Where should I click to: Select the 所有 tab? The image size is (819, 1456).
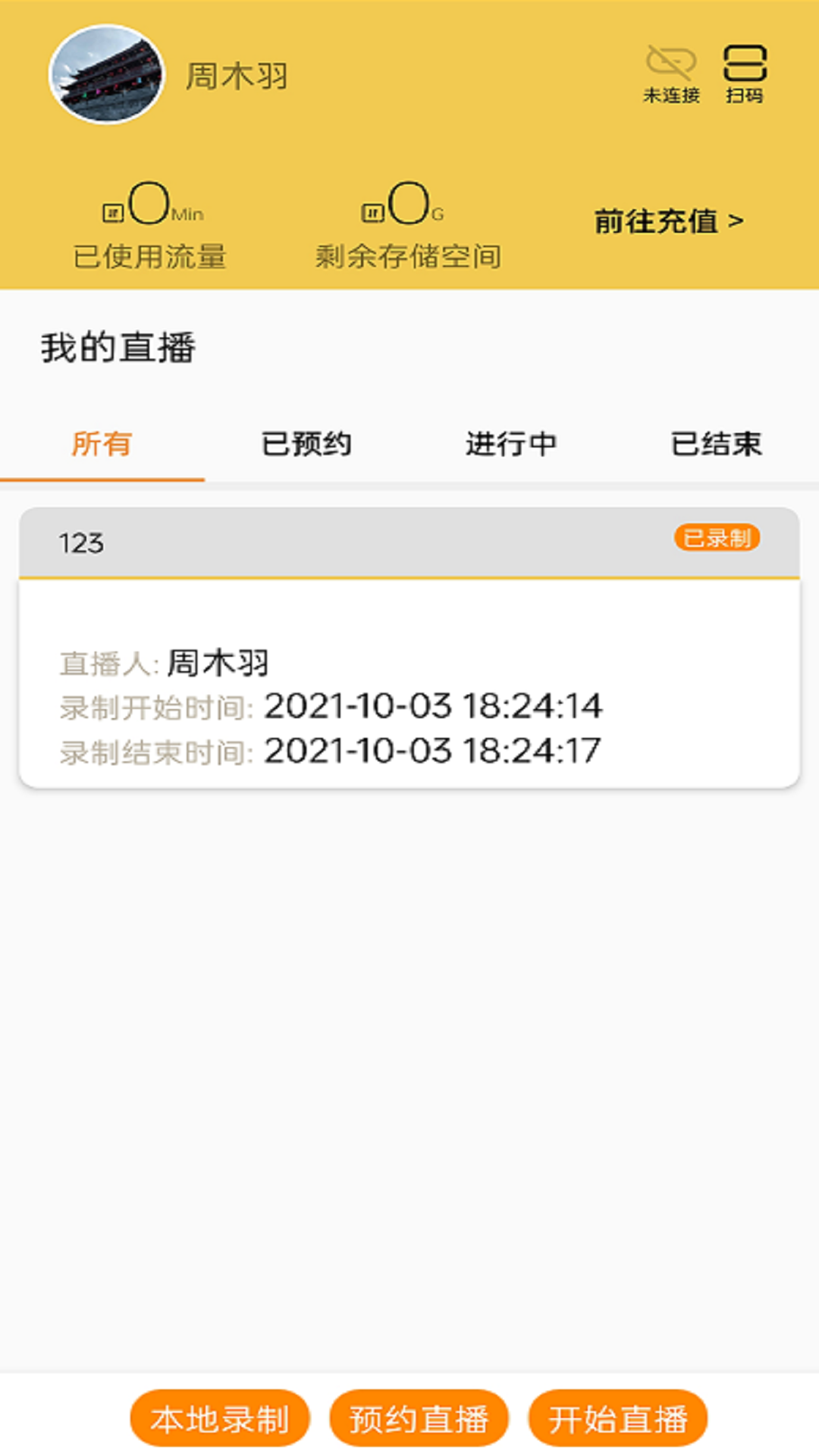tap(101, 446)
